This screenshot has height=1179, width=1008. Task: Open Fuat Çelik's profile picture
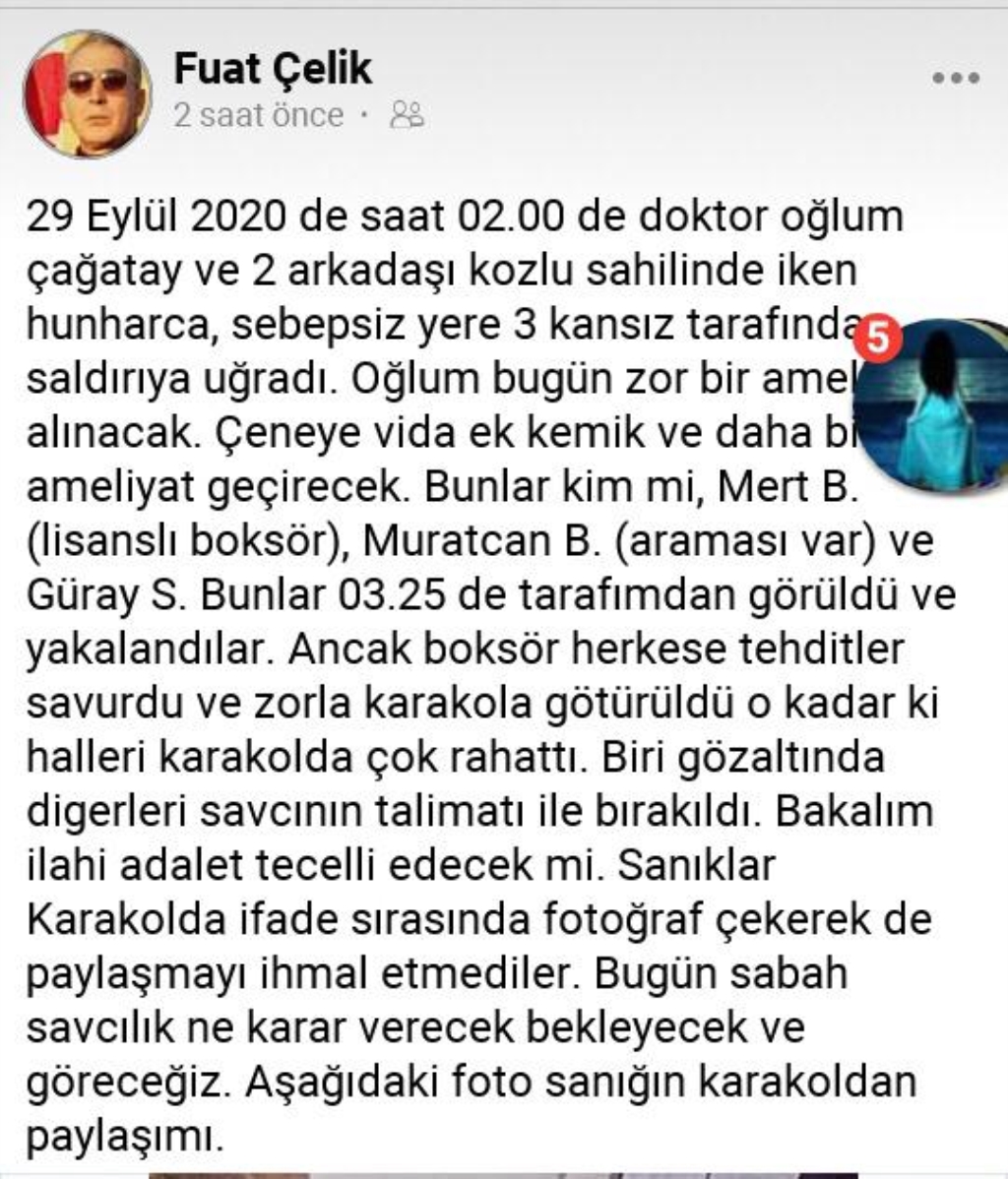87,94
